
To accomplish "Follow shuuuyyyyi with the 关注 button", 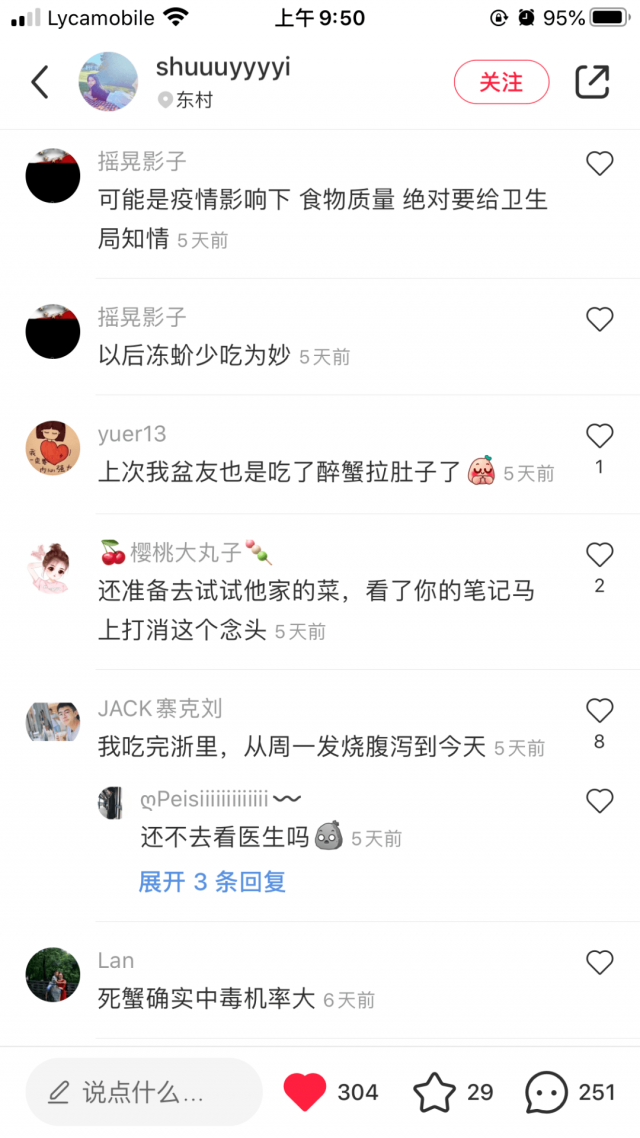I will click(x=501, y=82).
